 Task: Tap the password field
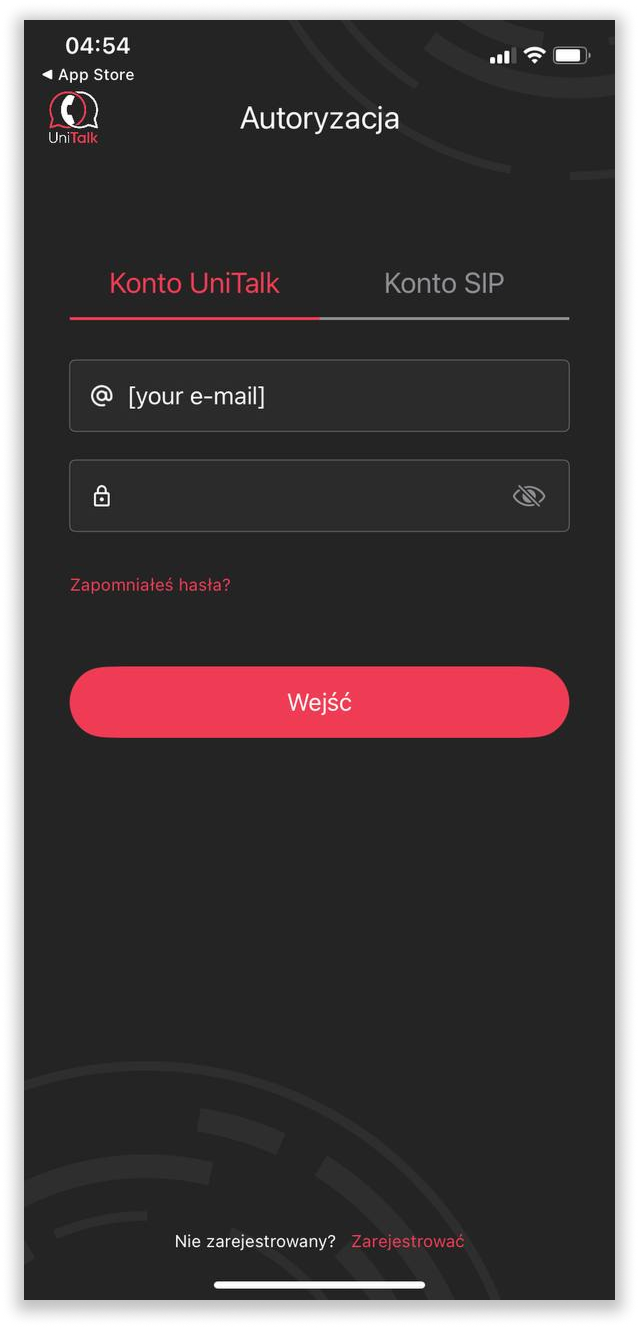point(300,496)
